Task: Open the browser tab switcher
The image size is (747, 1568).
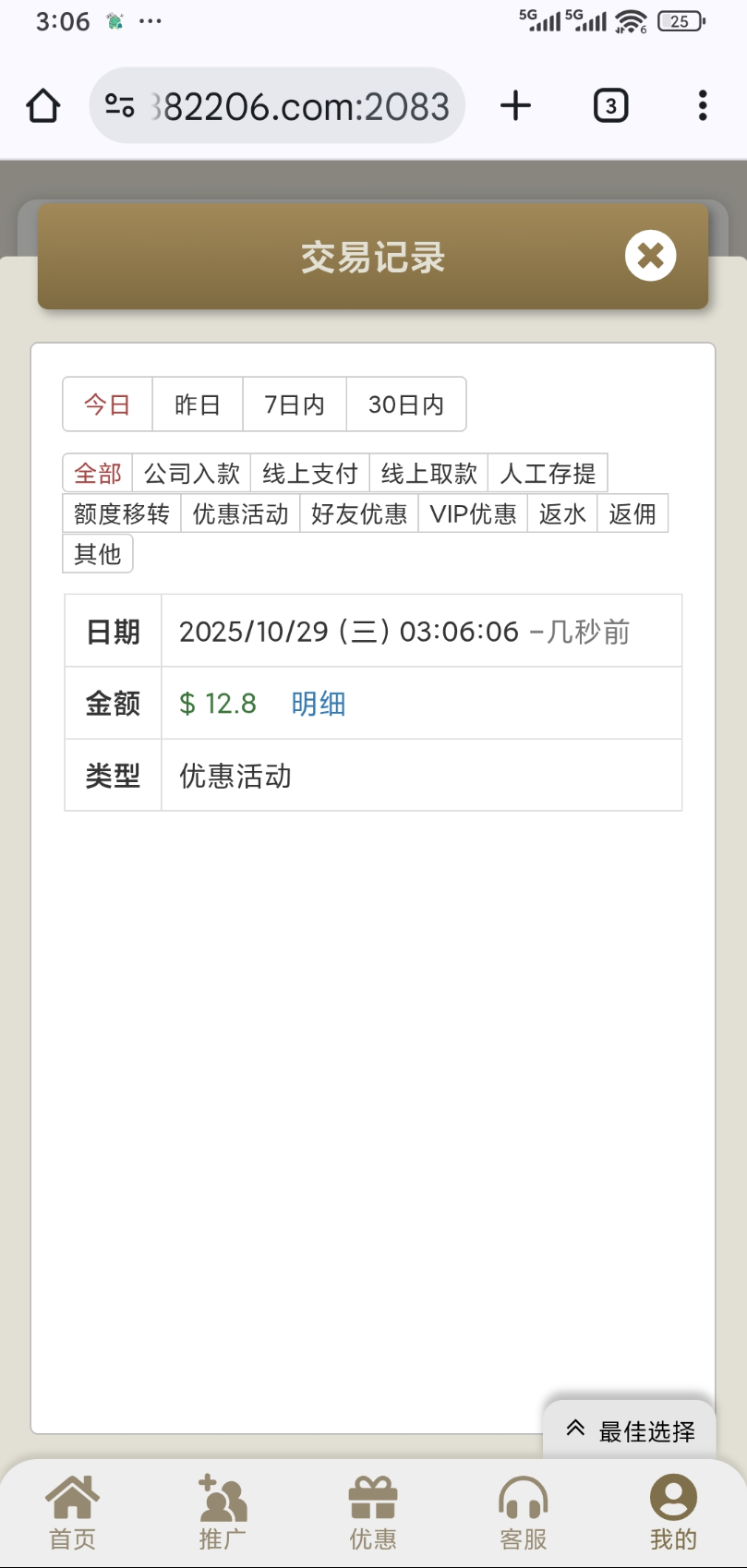Action: point(610,106)
